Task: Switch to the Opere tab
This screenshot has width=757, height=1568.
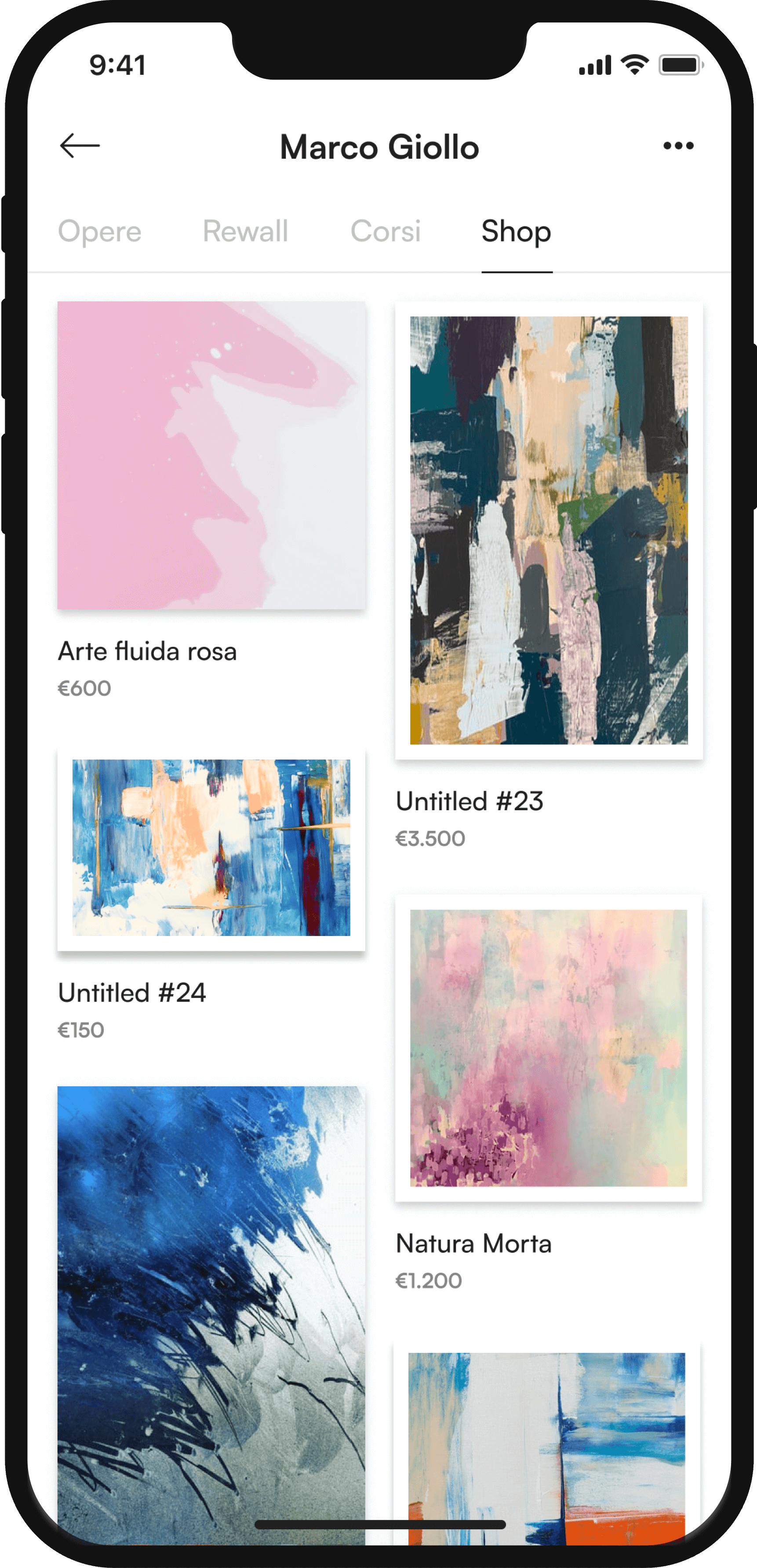Action: tap(100, 231)
